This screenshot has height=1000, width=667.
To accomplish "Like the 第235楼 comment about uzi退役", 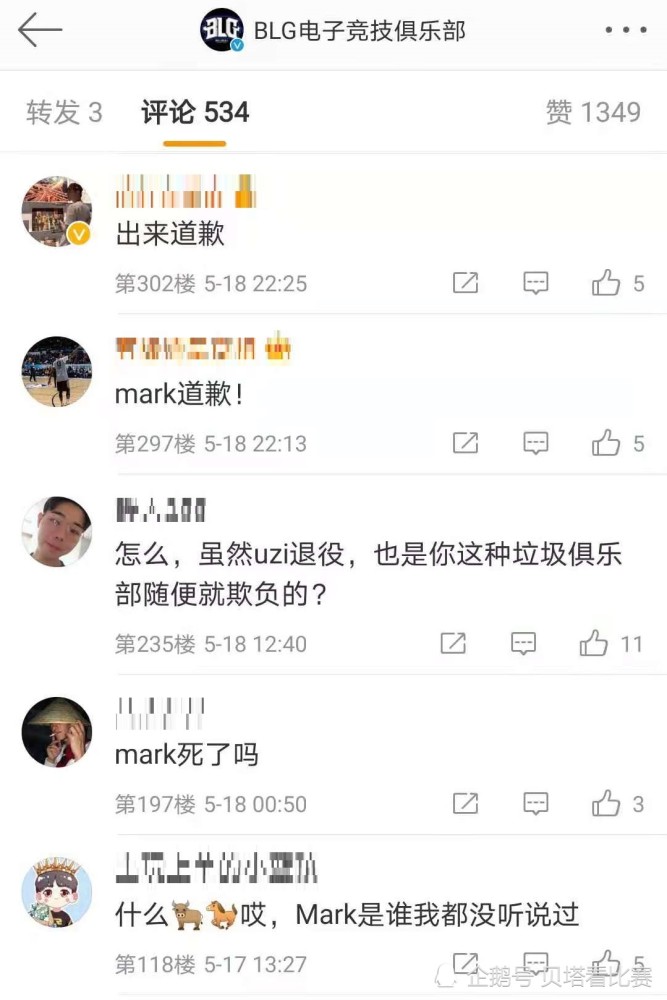I will [594, 643].
